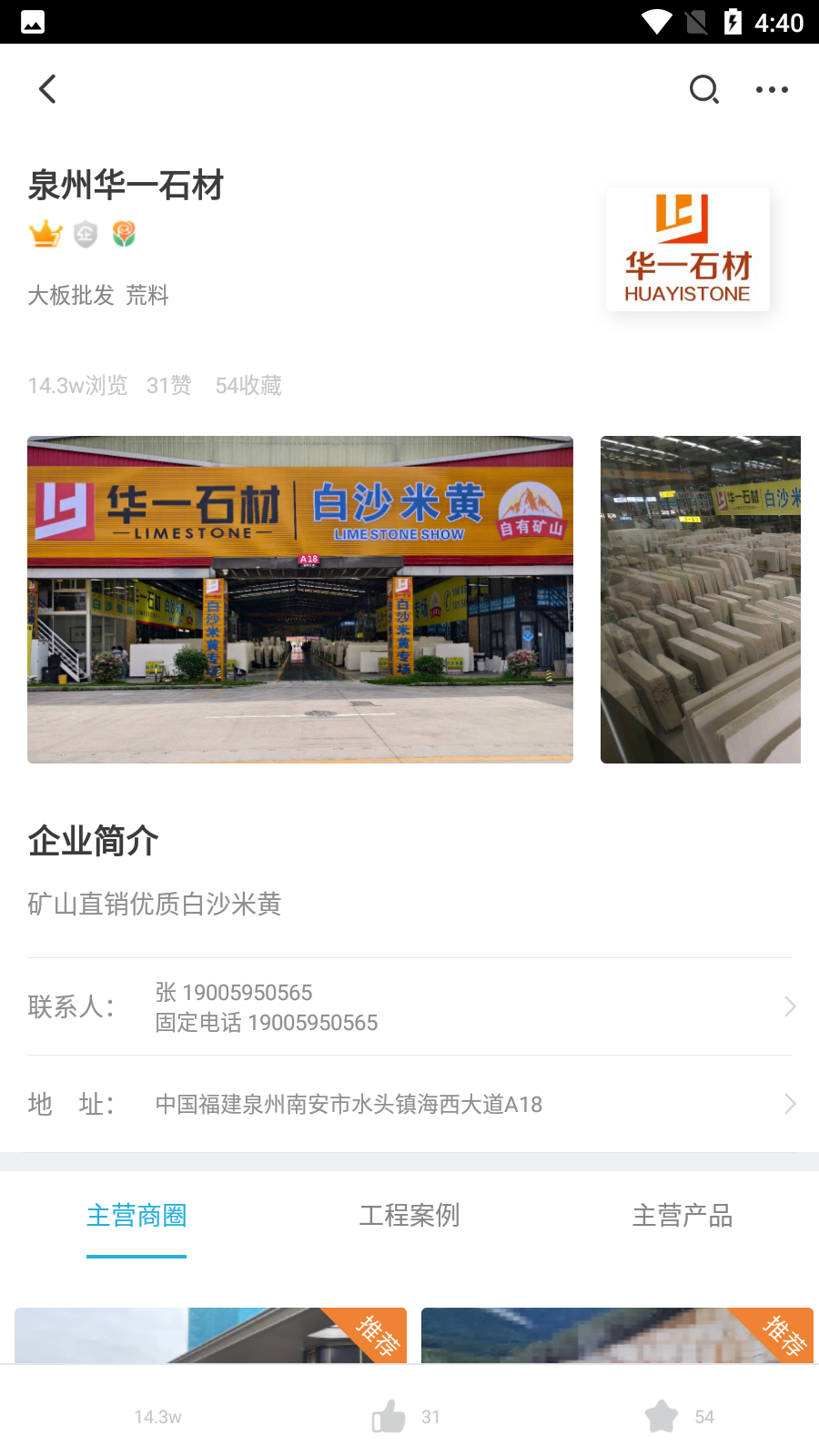Switch to the 主营产品 tab
Screen dimensions: 819x1456
click(x=682, y=1216)
